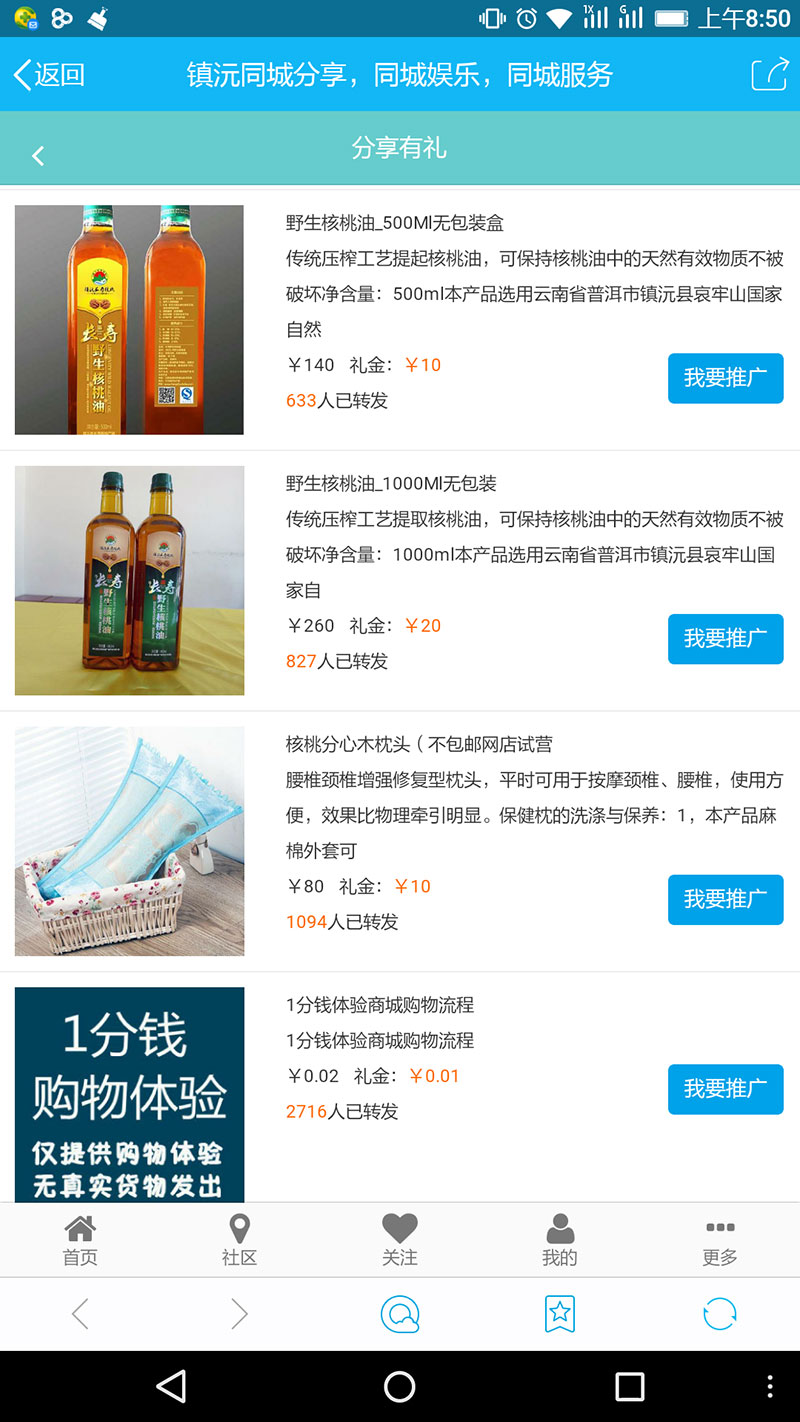The height and width of the screenshot is (1422, 800).
Task: Switch to the 社区 tab
Action: [x=240, y=1240]
